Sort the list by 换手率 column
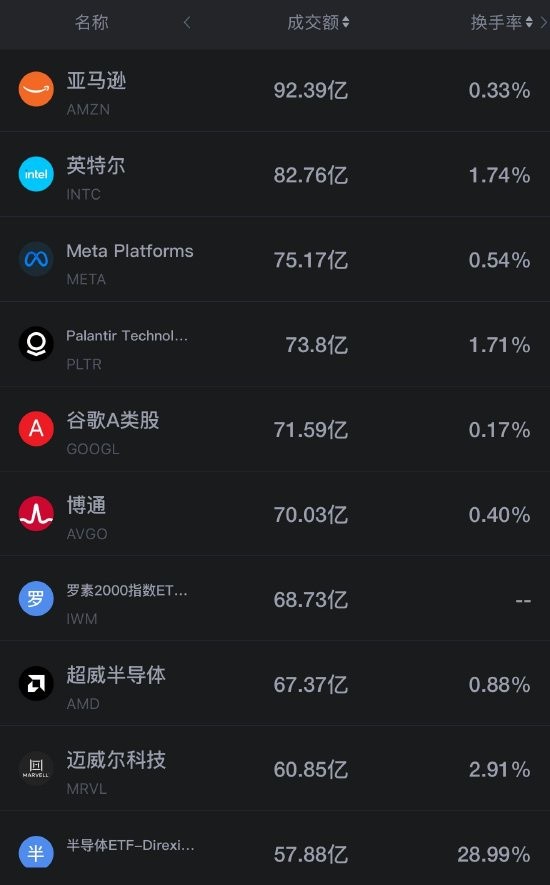This screenshot has height=885, width=550. tap(501, 23)
